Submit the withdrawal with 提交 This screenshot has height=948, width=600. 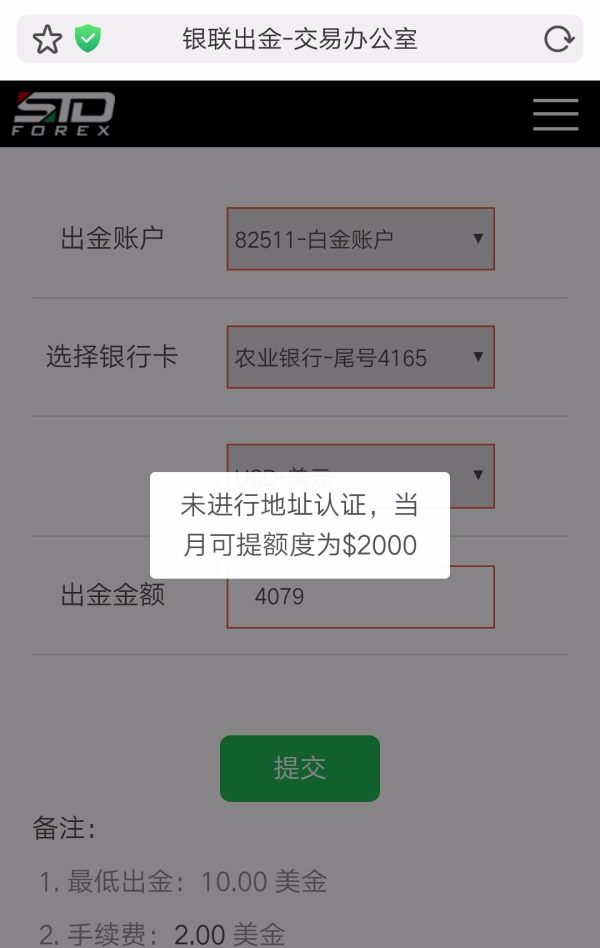coord(300,768)
